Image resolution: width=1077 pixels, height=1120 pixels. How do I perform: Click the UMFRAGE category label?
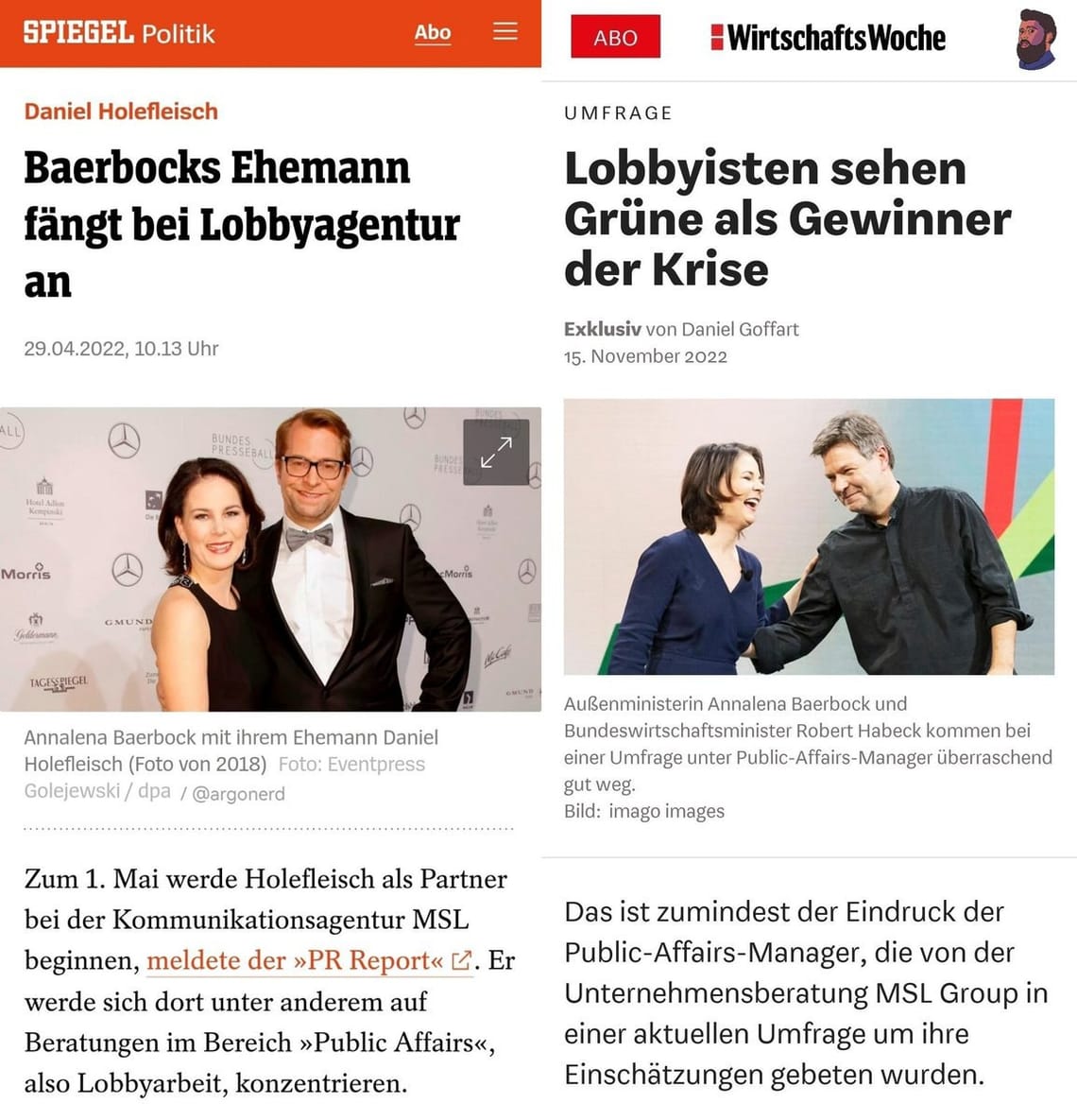(618, 112)
